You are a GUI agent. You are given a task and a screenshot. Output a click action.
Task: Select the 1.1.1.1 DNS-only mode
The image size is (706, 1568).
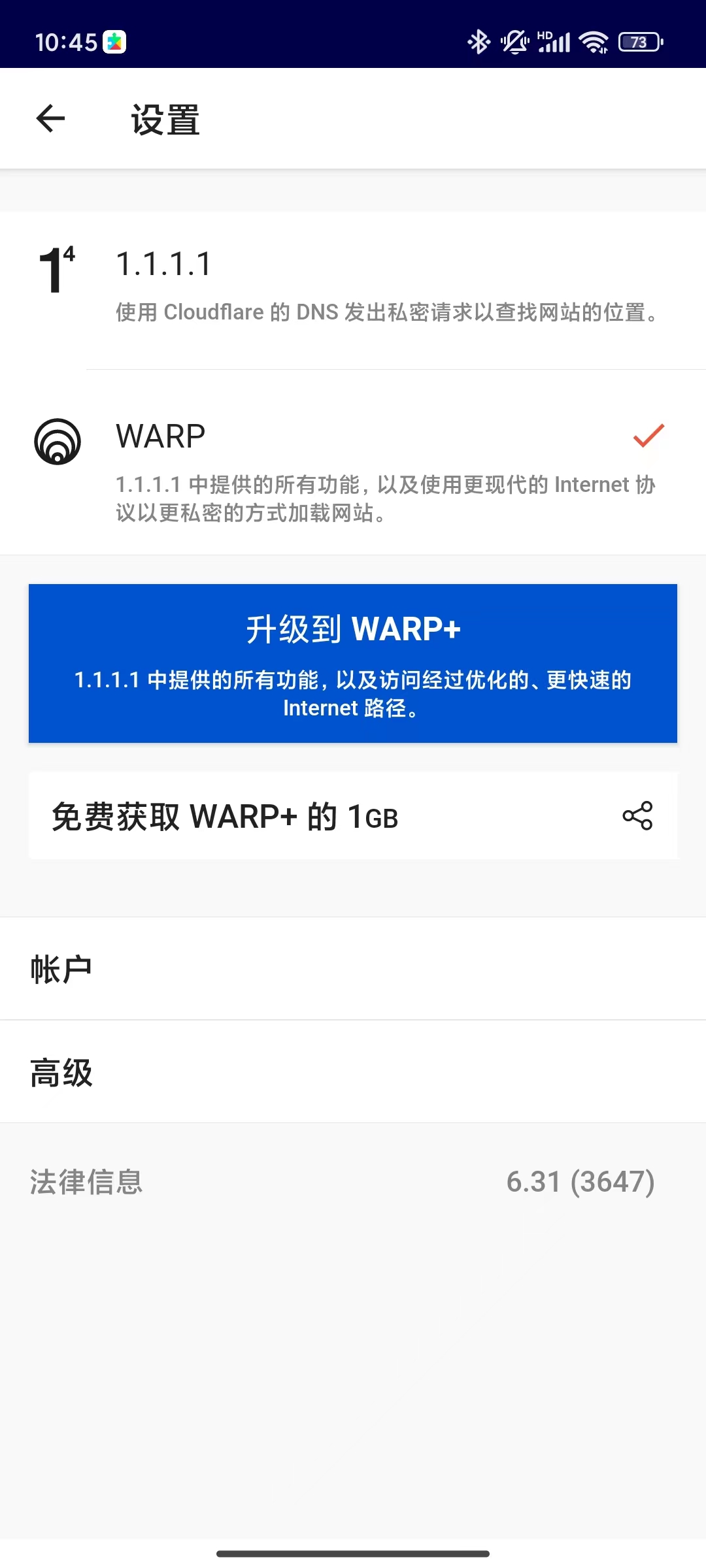pos(353,290)
